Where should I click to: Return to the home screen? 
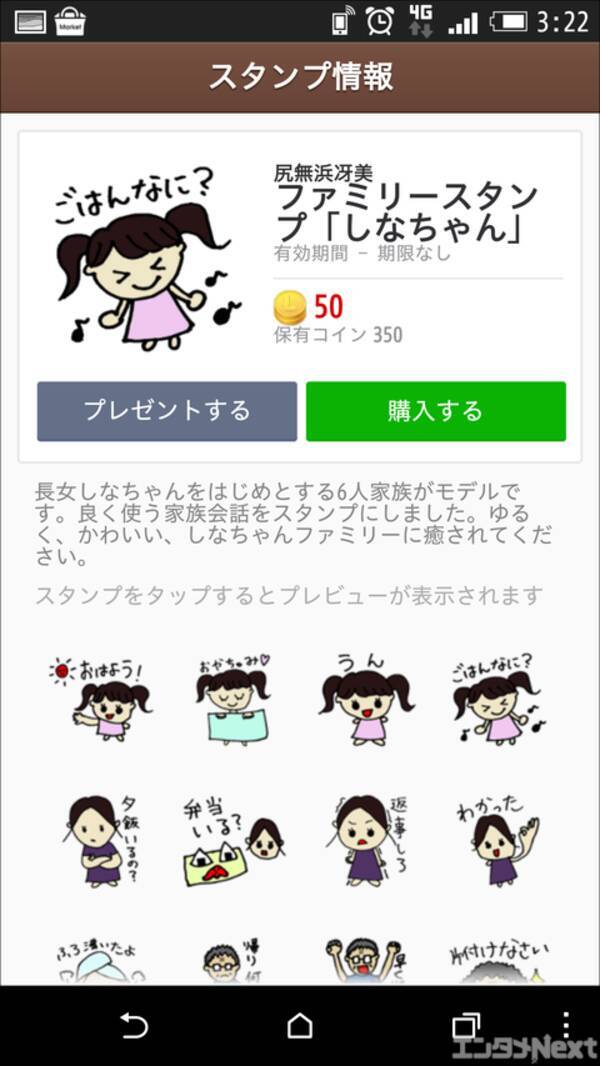(x=300, y=1026)
